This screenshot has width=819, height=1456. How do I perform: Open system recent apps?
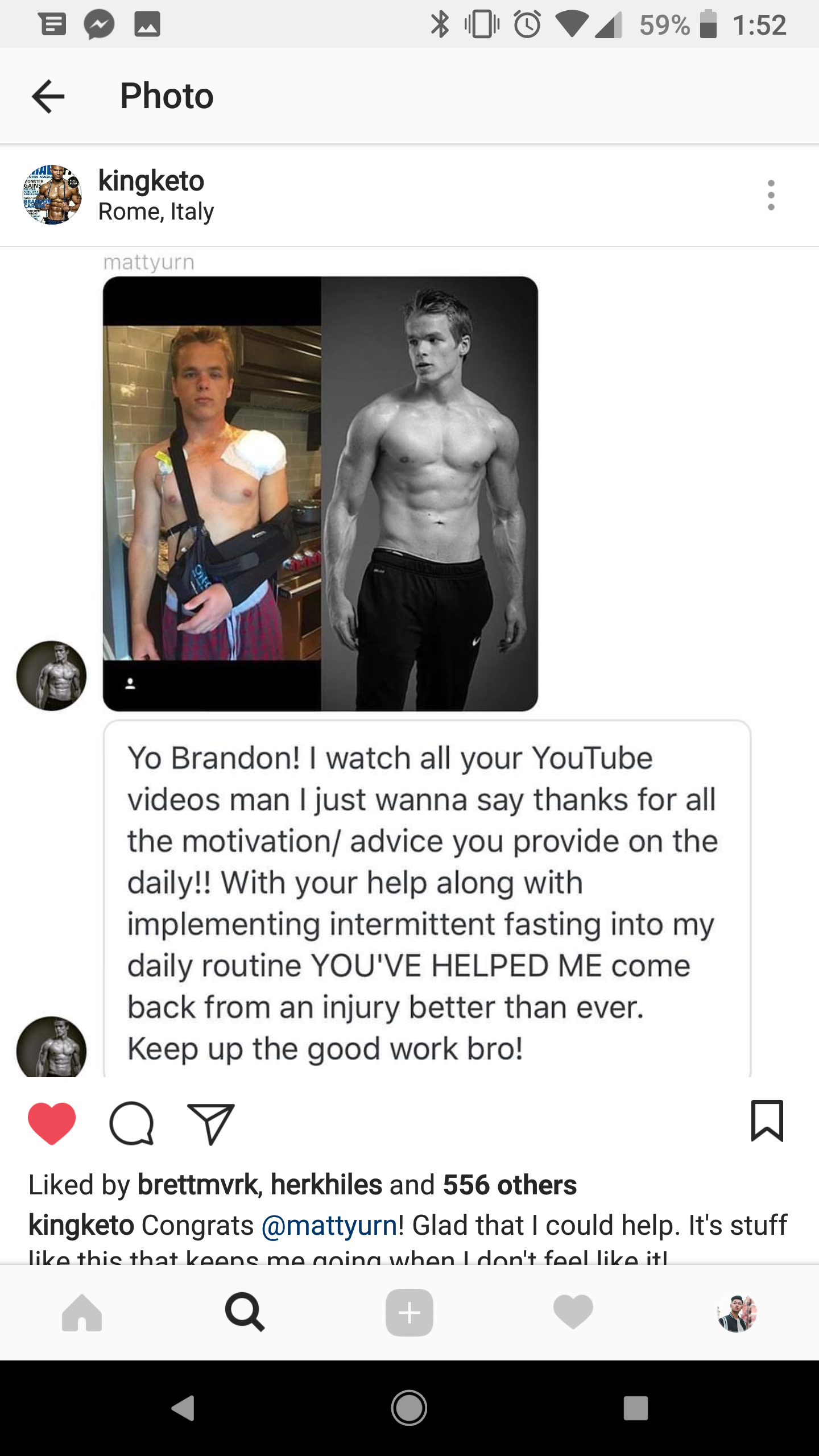tap(635, 1408)
